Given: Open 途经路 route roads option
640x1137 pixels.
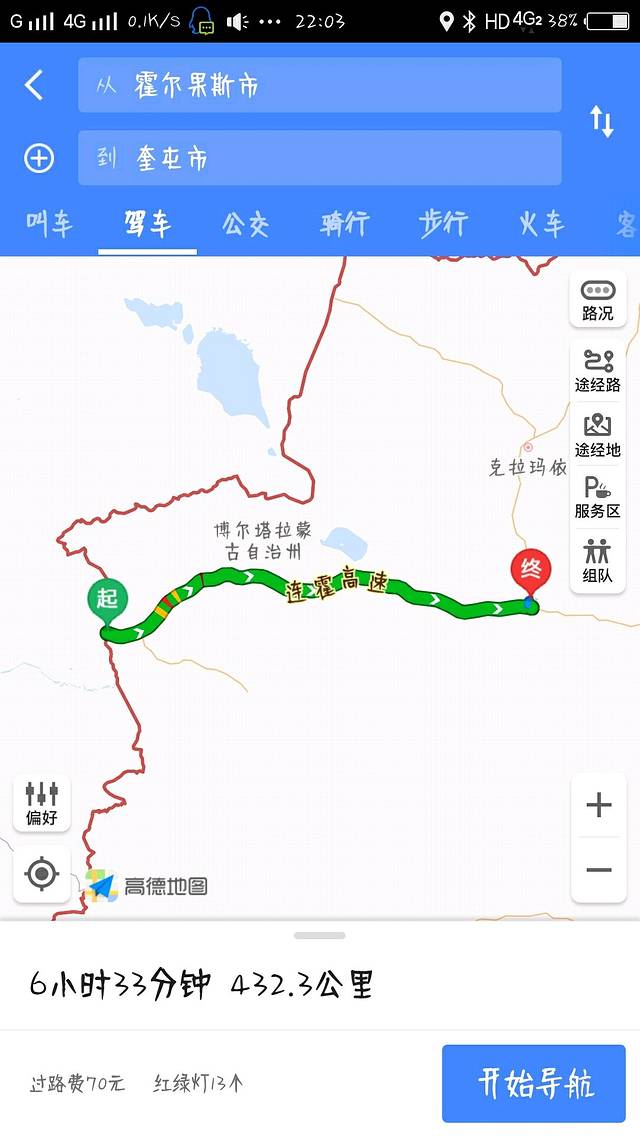Looking at the screenshot, I should pos(598,370).
